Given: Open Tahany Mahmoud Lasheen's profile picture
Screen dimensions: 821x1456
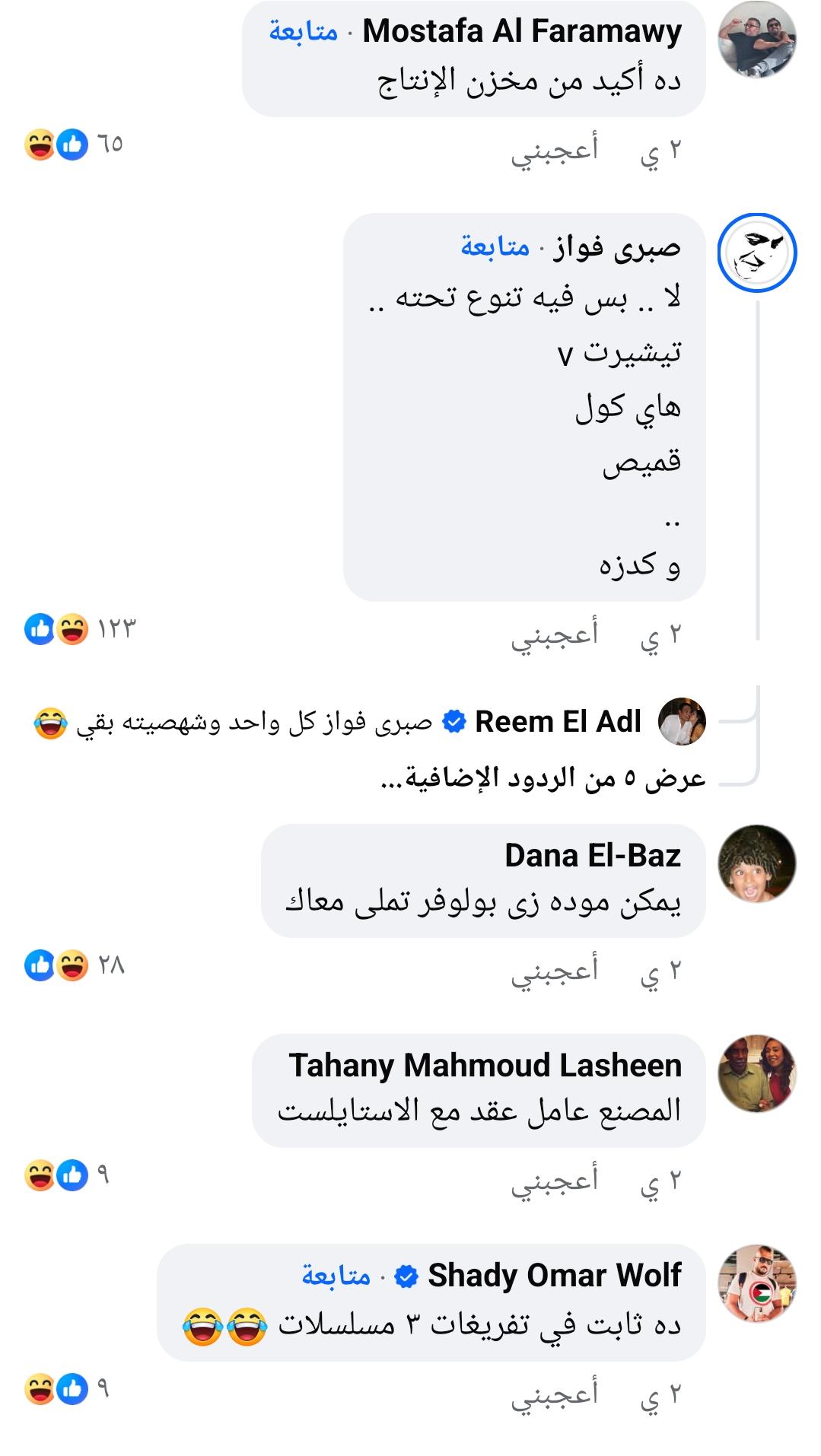Looking at the screenshot, I should 756,1073.
